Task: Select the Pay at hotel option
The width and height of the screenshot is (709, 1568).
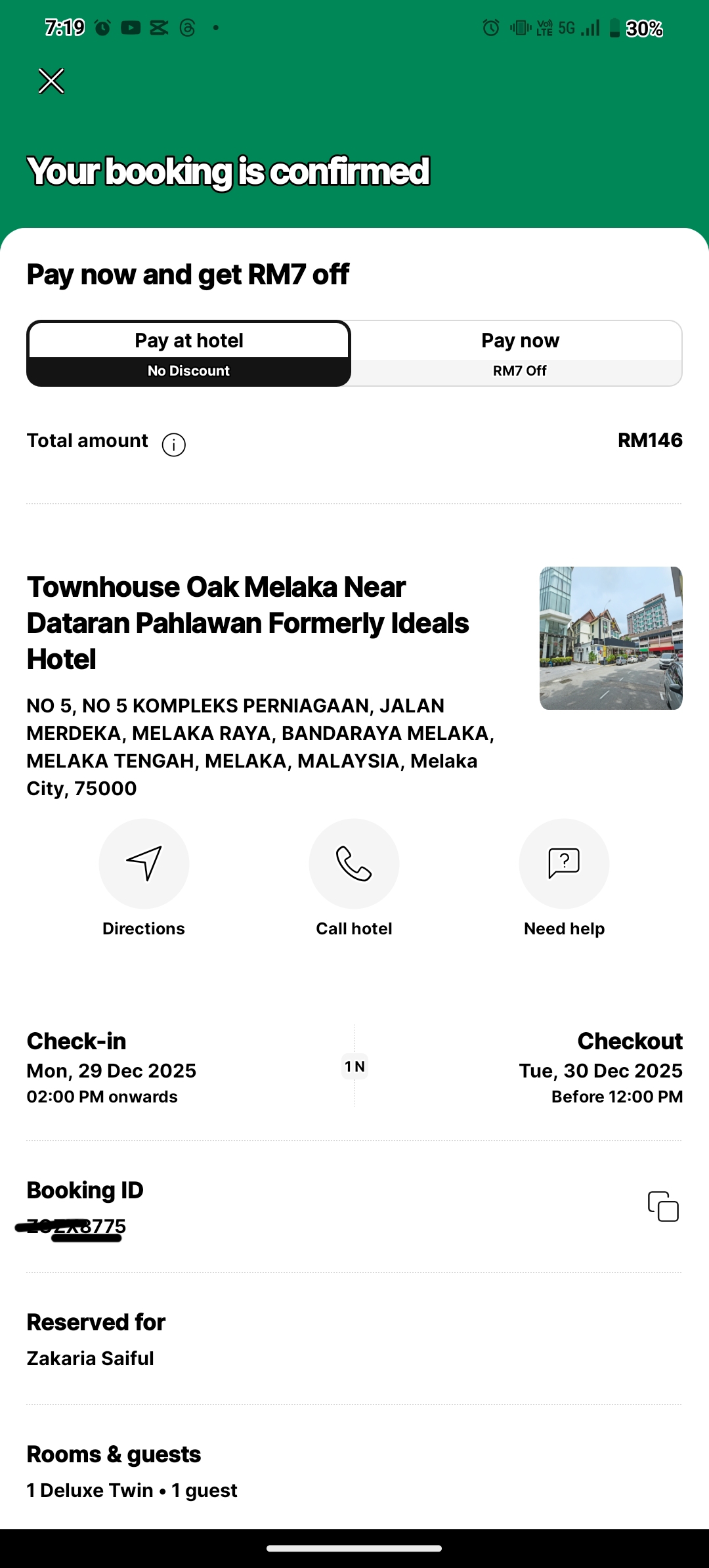Action: [x=189, y=353]
